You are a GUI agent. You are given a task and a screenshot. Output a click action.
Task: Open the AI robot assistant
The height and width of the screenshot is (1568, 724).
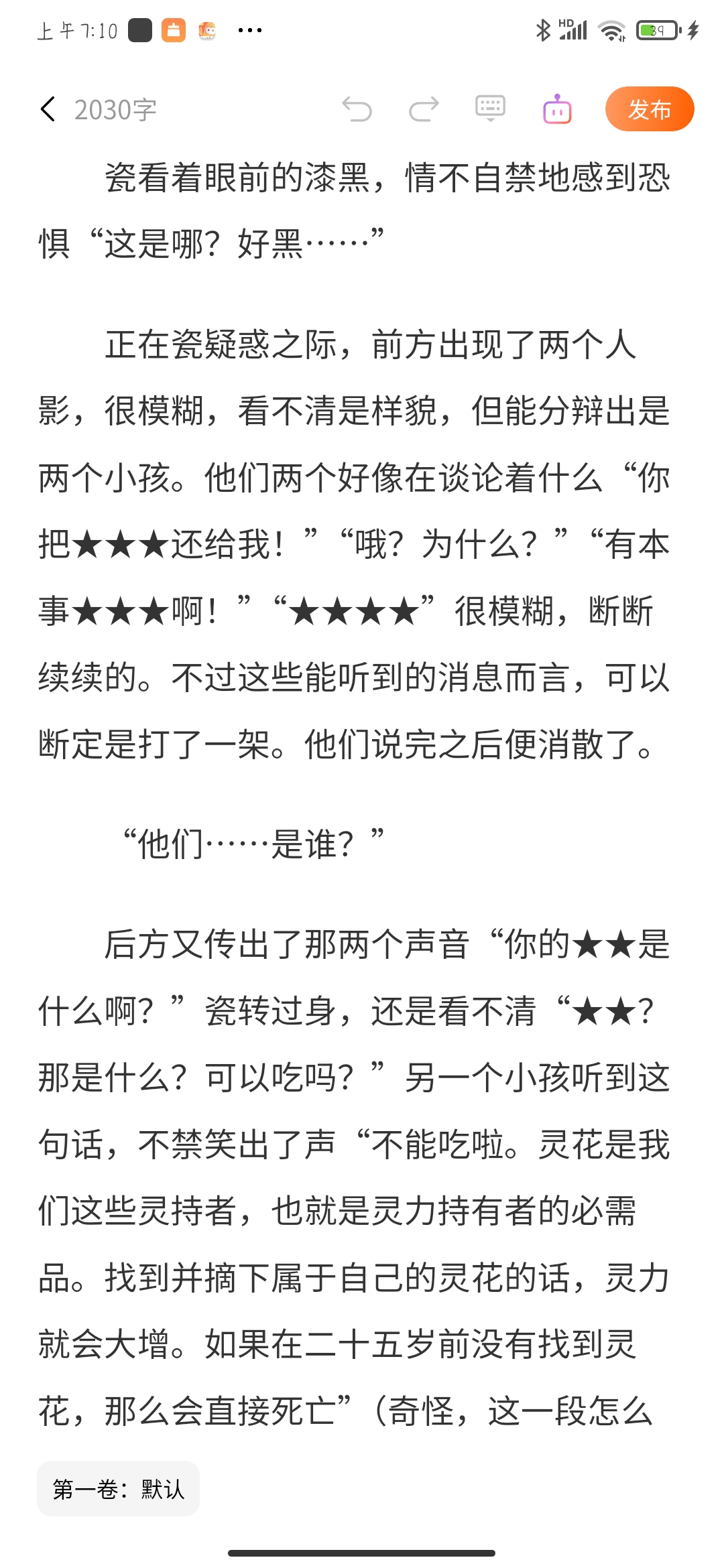557,109
